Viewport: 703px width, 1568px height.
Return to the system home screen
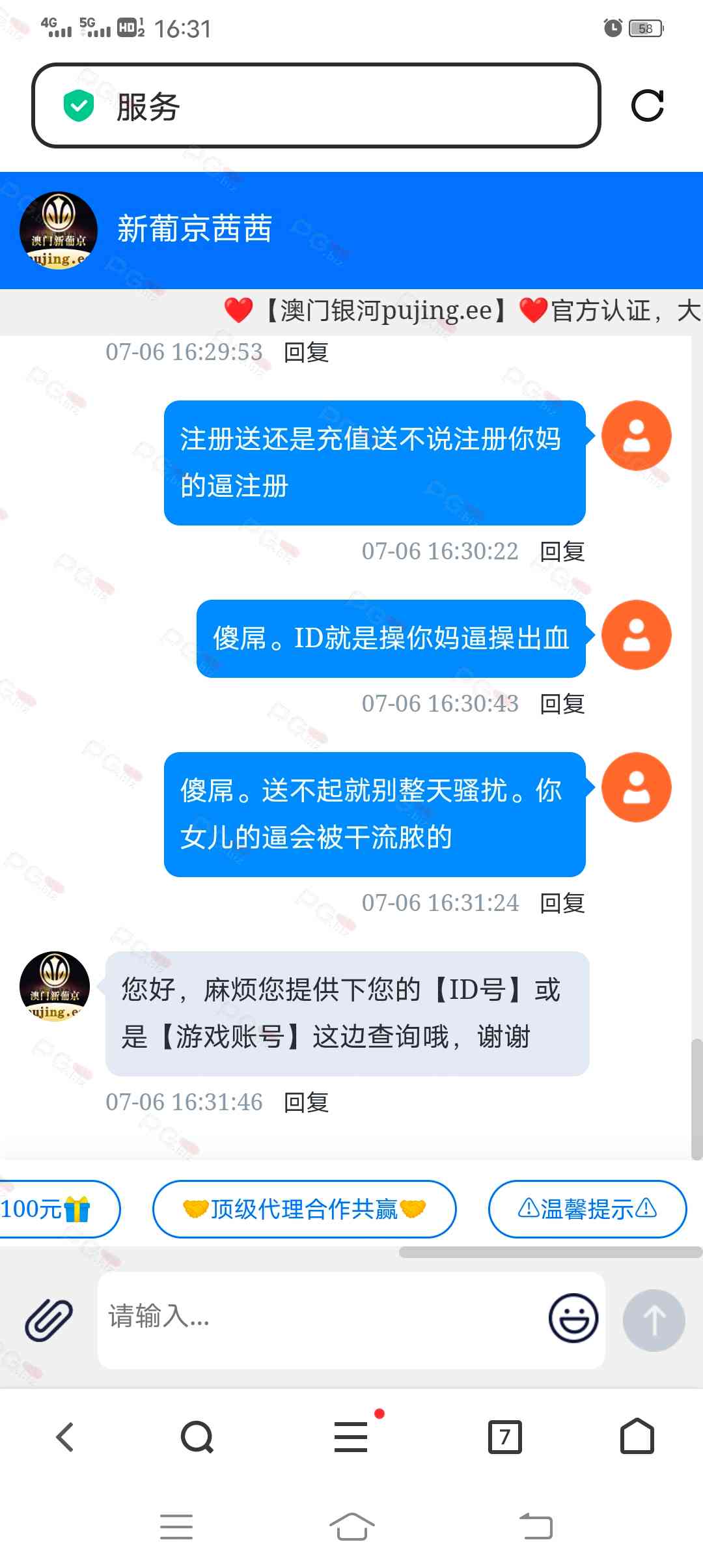coord(351,1527)
